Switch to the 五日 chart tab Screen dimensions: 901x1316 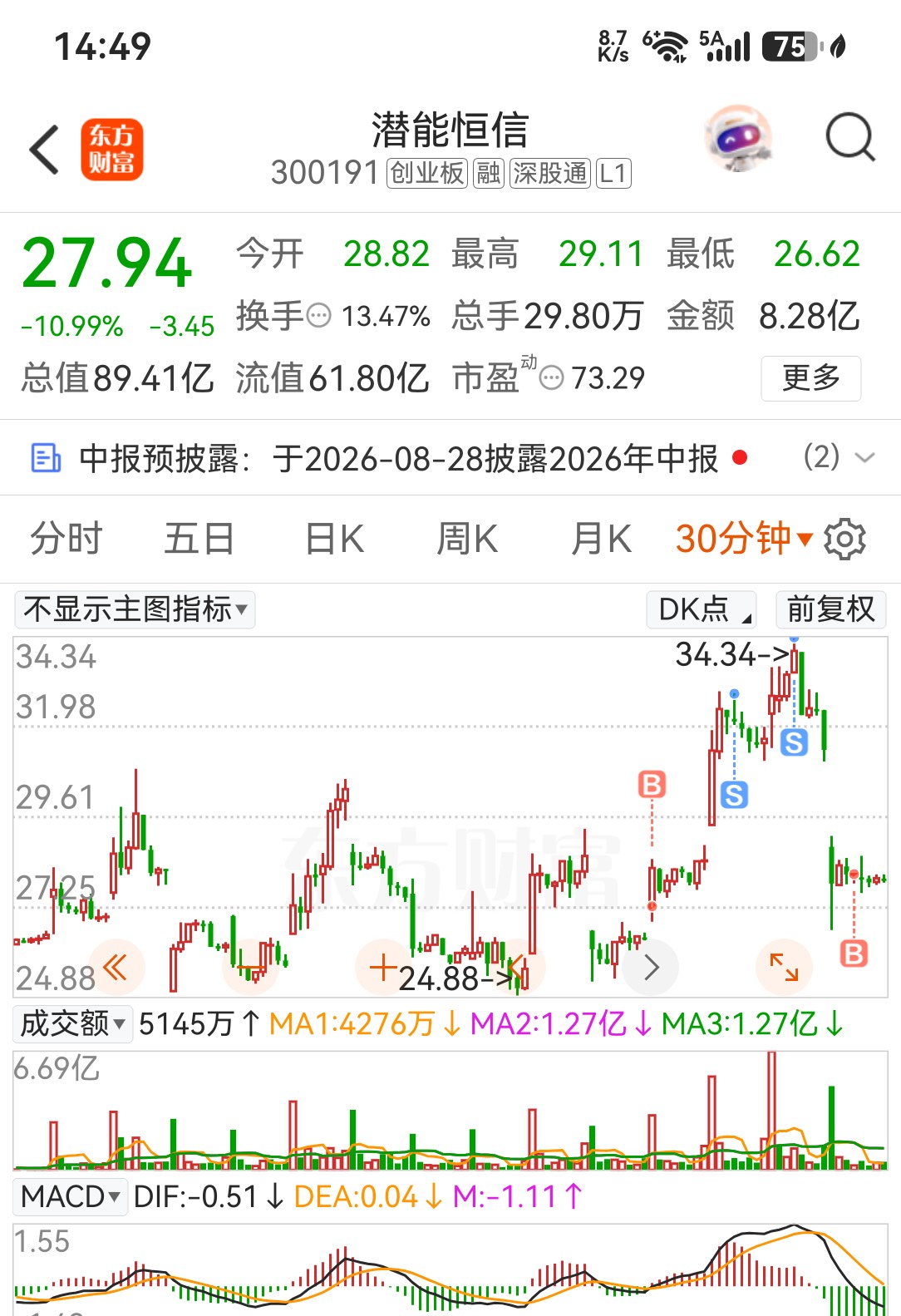(x=199, y=539)
